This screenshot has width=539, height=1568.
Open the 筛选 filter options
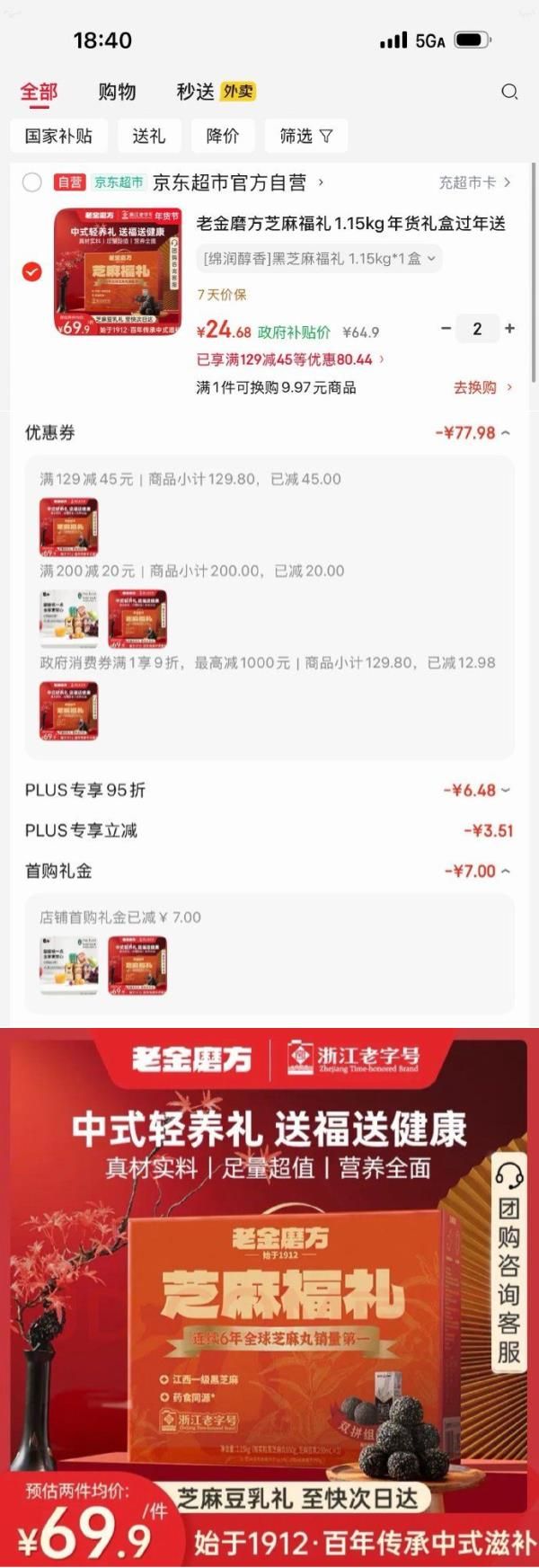[x=305, y=136]
